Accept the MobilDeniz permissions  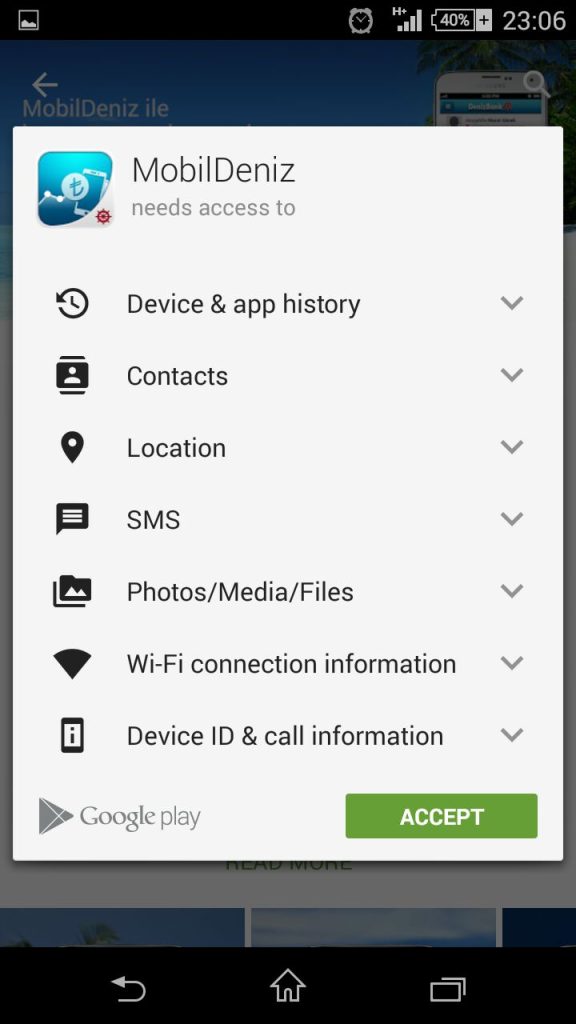pyautogui.click(x=441, y=816)
